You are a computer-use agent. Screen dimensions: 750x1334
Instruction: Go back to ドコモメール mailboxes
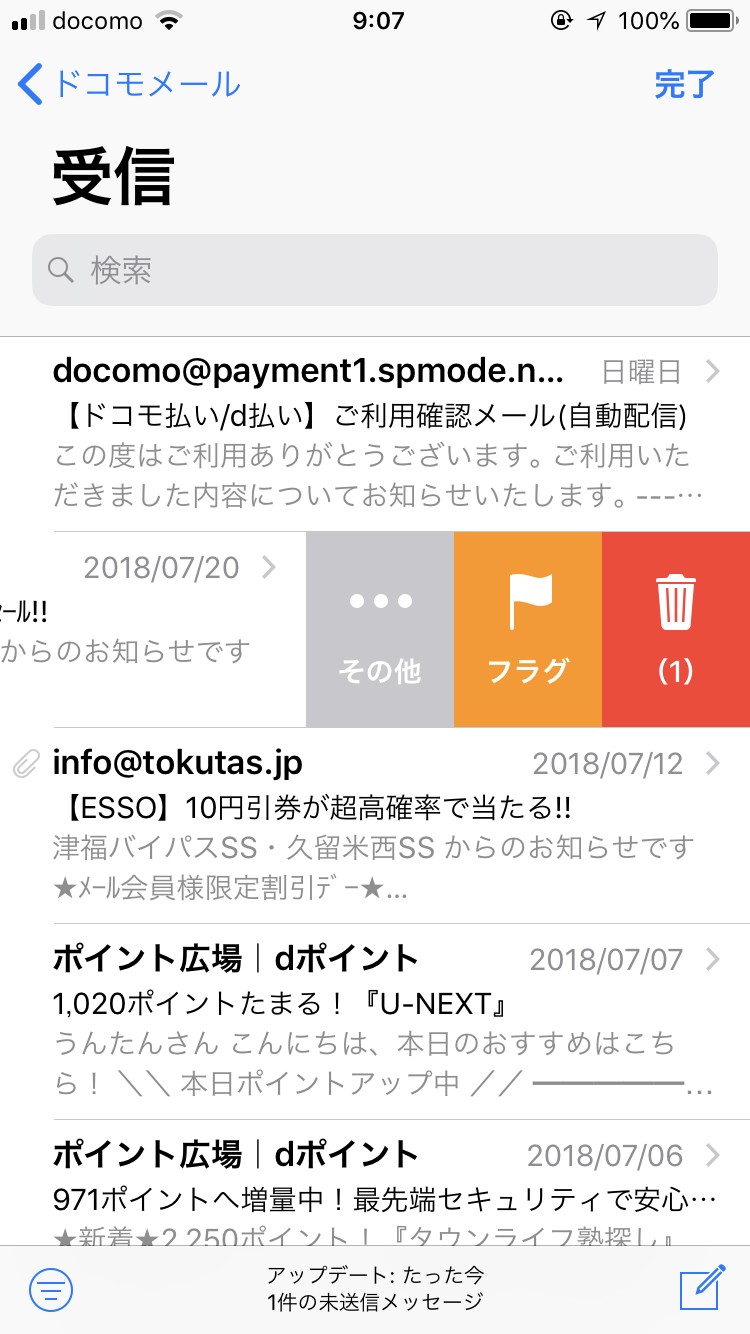click(130, 85)
